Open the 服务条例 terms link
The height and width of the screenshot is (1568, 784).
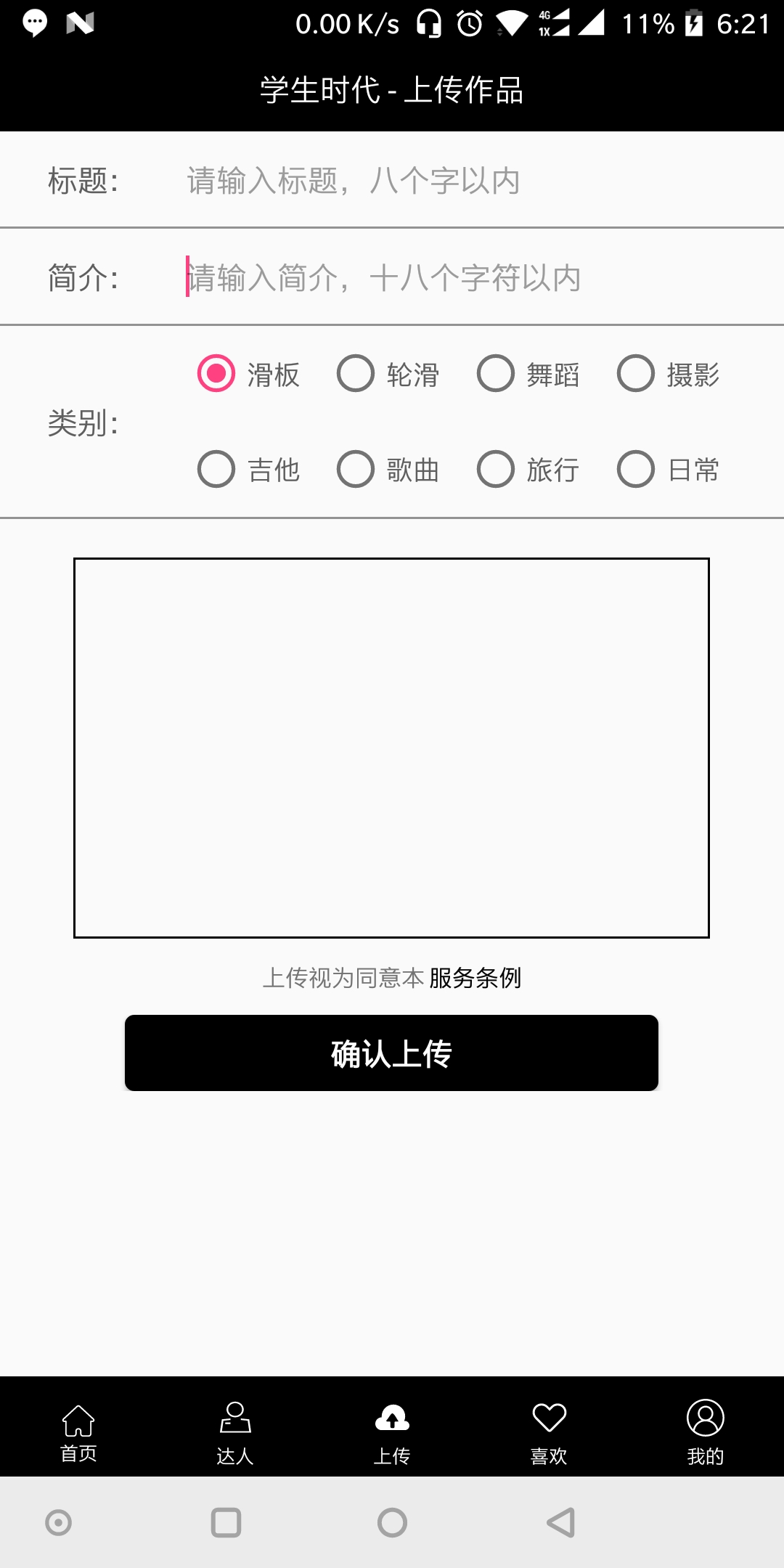(475, 978)
